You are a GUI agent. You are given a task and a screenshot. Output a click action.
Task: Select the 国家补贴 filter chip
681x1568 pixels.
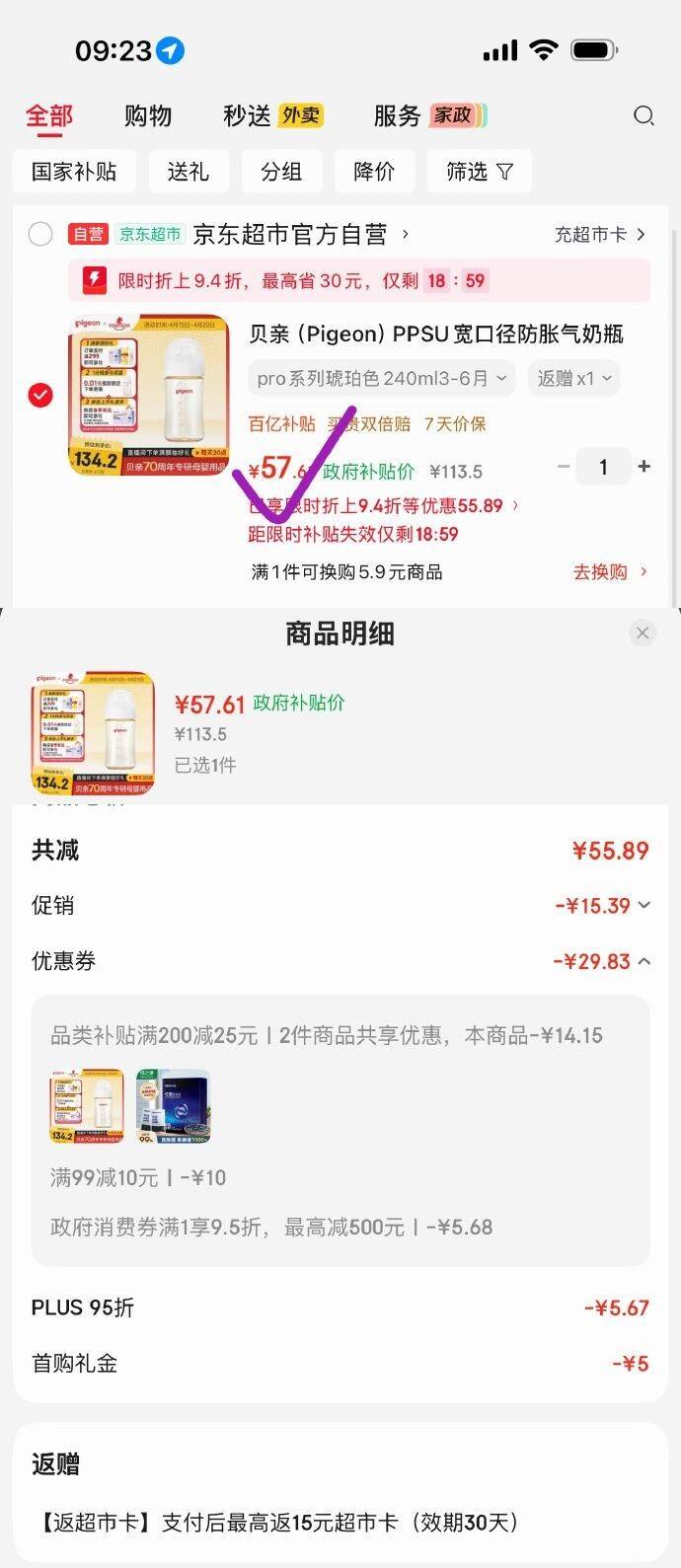(x=74, y=172)
